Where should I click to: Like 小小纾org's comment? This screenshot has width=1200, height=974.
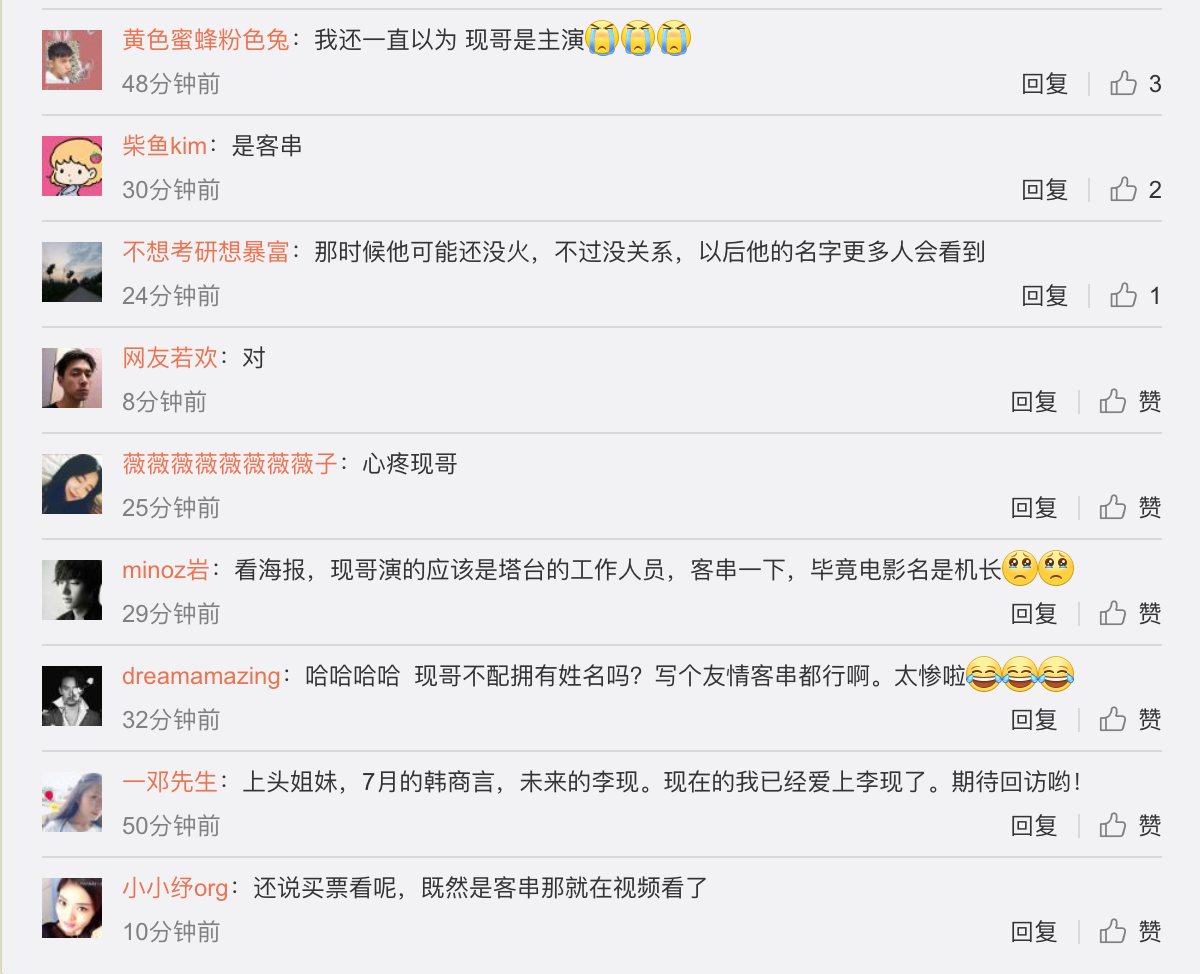coord(1130,932)
